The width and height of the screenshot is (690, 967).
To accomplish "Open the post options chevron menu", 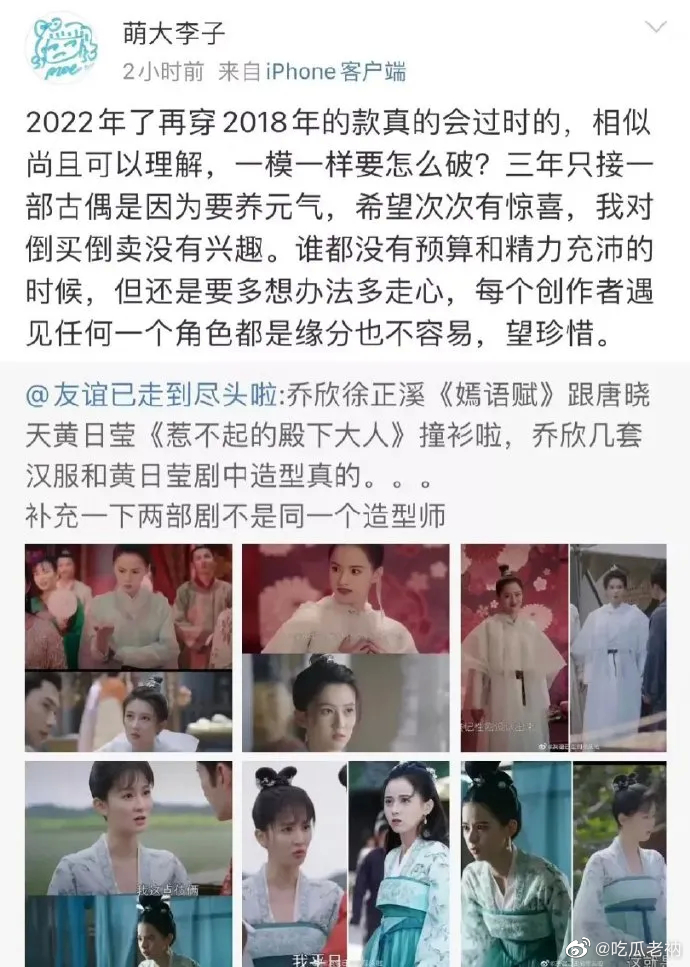I will coord(654,29).
